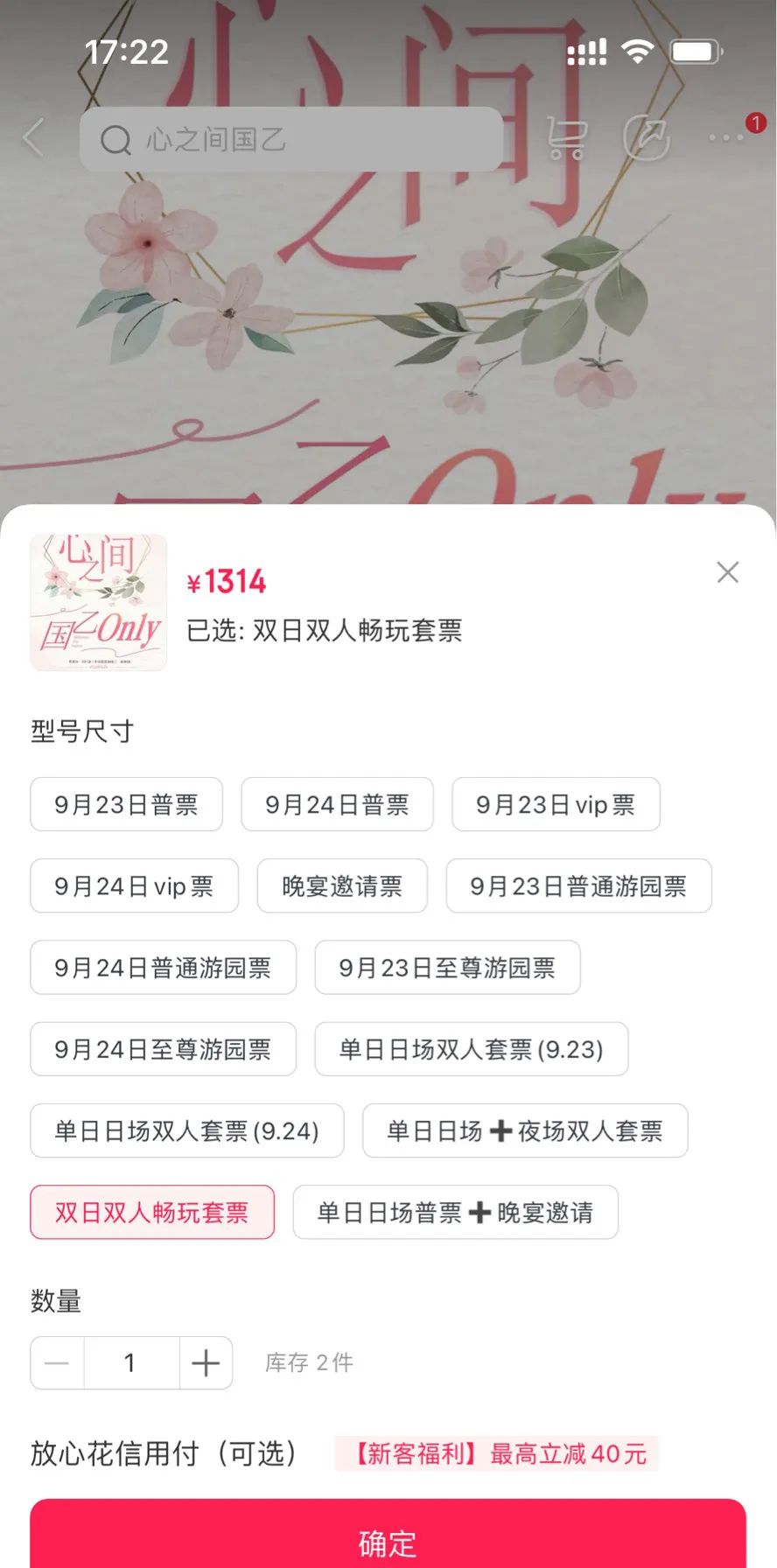The image size is (777, 1568).
Task: Select the 9月24日vip票 option
Action: (x=133, y=886)
